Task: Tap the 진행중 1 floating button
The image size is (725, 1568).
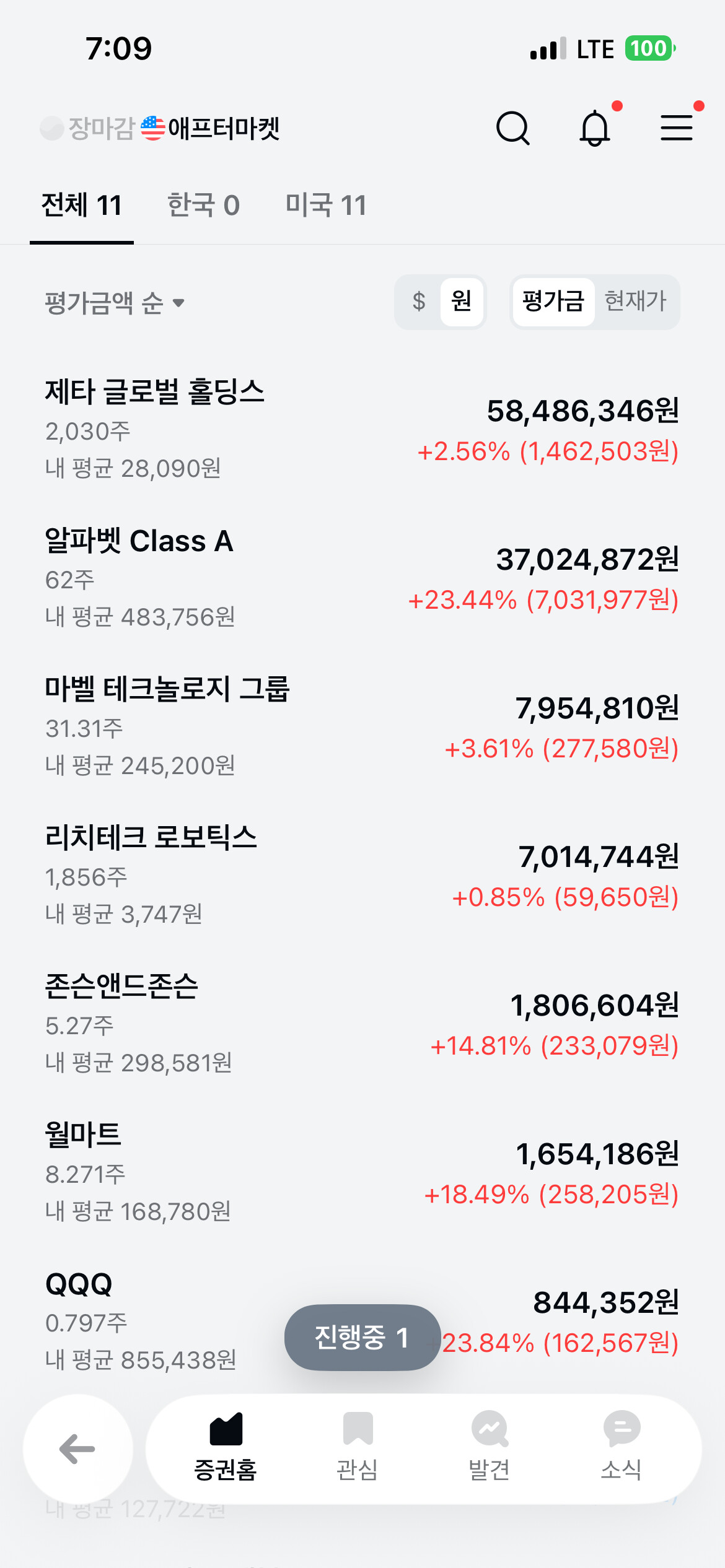Action: click(x=362, y=1338)
